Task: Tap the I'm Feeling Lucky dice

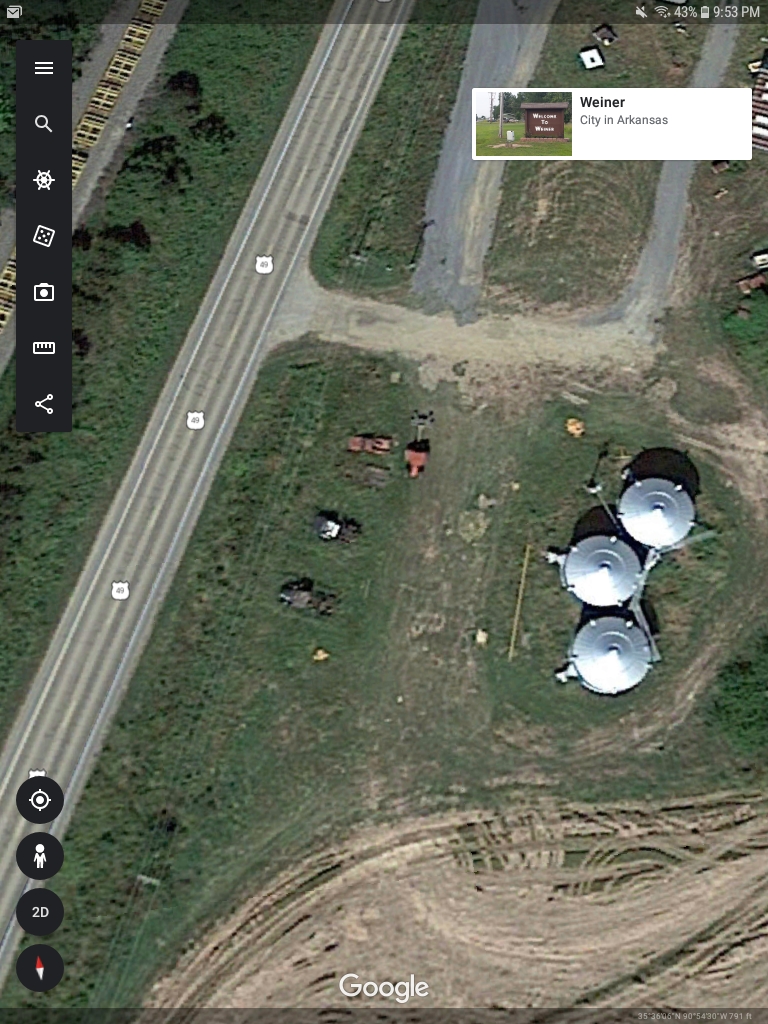Action: [x=44, y=236]
